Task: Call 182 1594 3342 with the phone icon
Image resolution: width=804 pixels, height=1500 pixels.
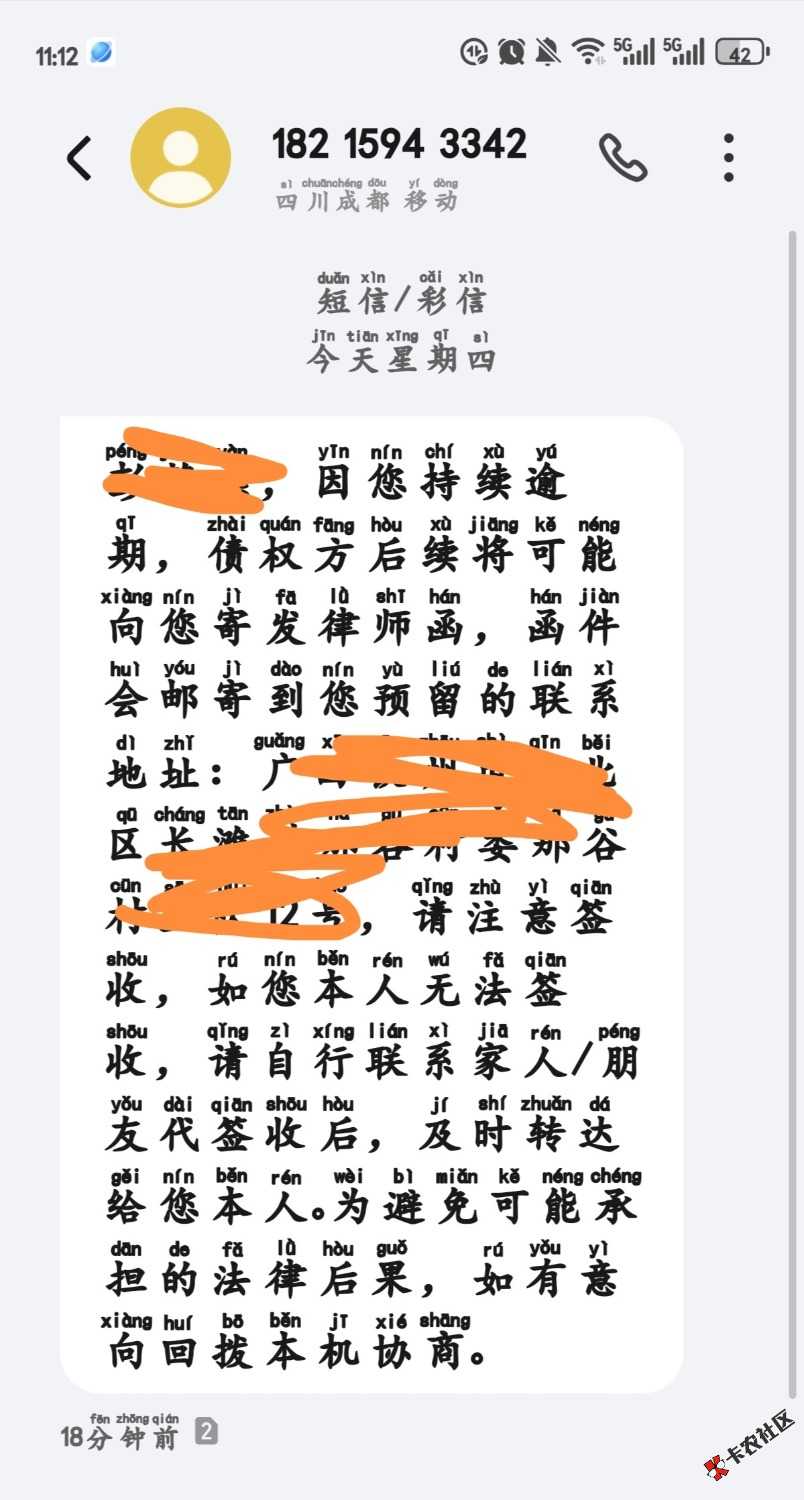Action: tap(622, 158)
